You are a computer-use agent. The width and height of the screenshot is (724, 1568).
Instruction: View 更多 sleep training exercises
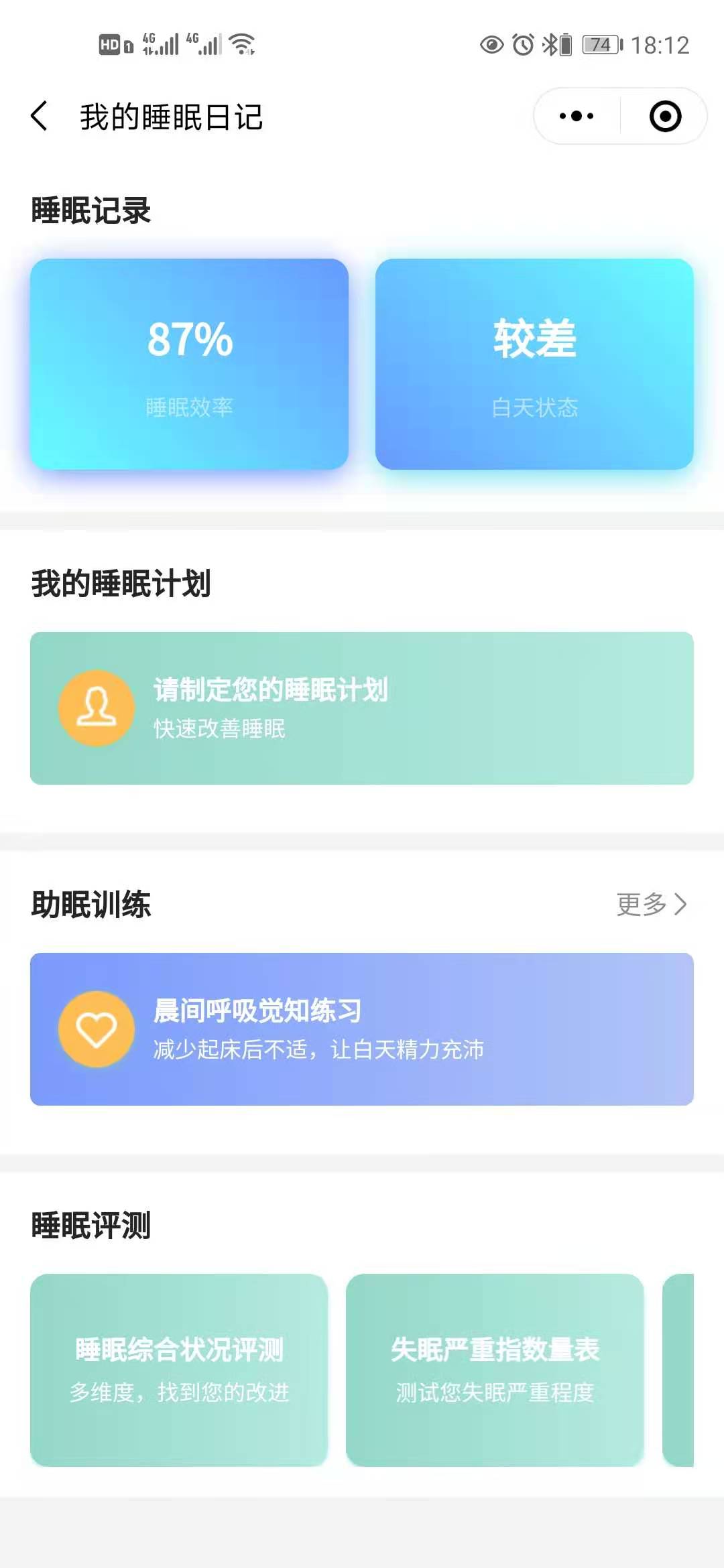tap(652, 904)
